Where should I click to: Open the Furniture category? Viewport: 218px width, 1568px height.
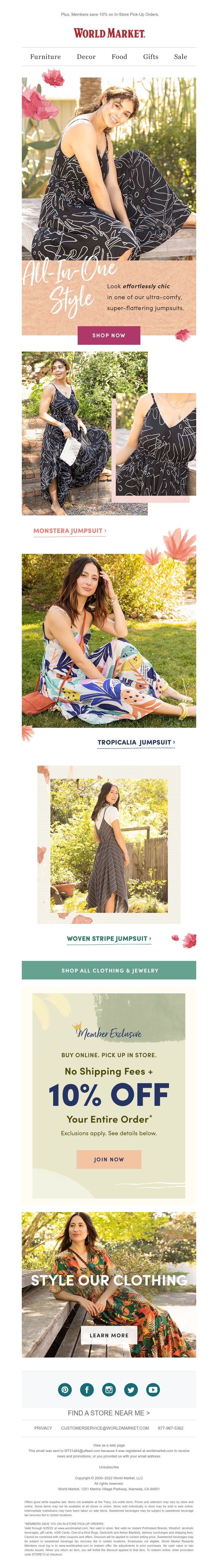(x=46, y=57)
